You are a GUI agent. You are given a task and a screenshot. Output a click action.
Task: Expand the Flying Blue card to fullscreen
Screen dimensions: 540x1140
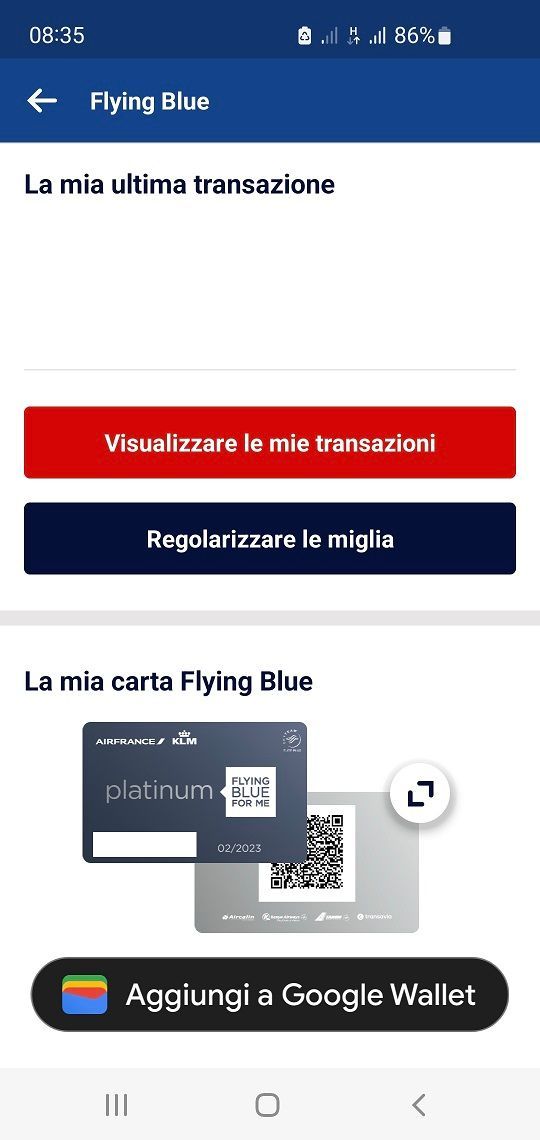tap(420, 794)
